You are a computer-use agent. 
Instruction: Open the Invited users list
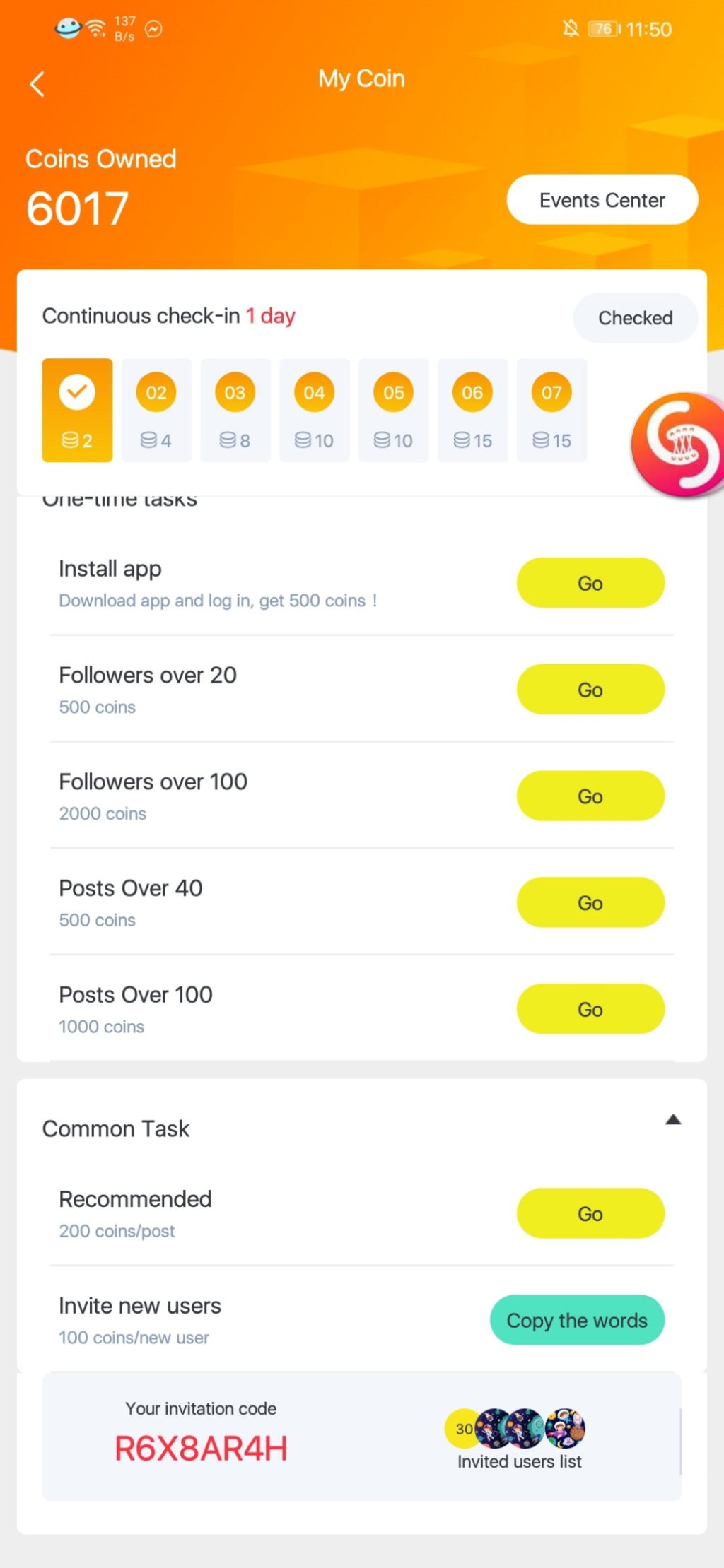[519, 1461]
